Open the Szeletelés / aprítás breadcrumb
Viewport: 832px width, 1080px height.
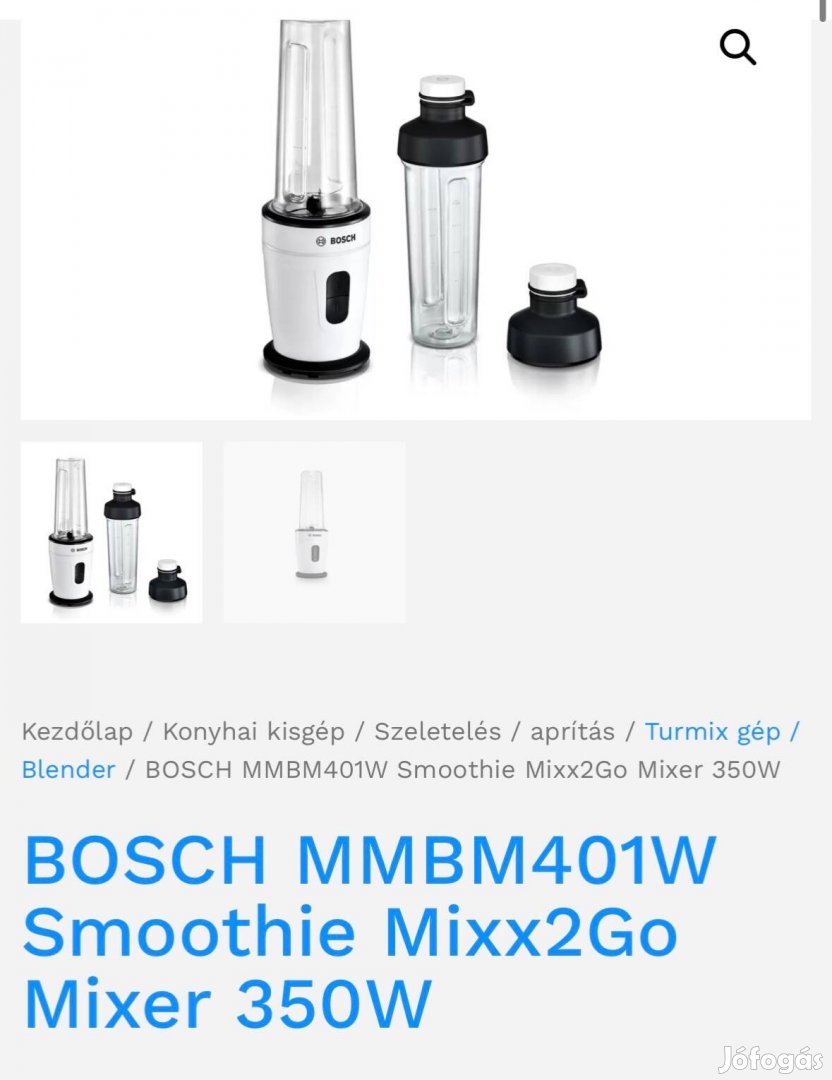coord(494,731)
